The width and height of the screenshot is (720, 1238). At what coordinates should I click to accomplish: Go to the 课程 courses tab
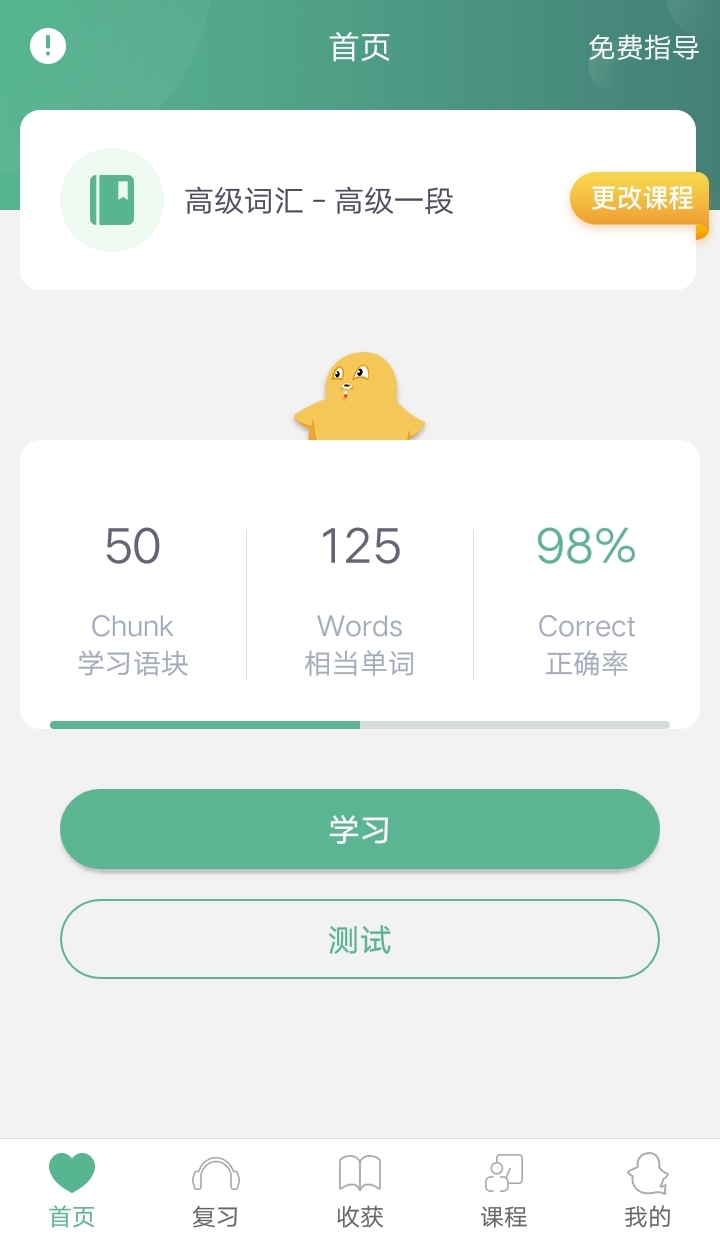coord(504,1190)
